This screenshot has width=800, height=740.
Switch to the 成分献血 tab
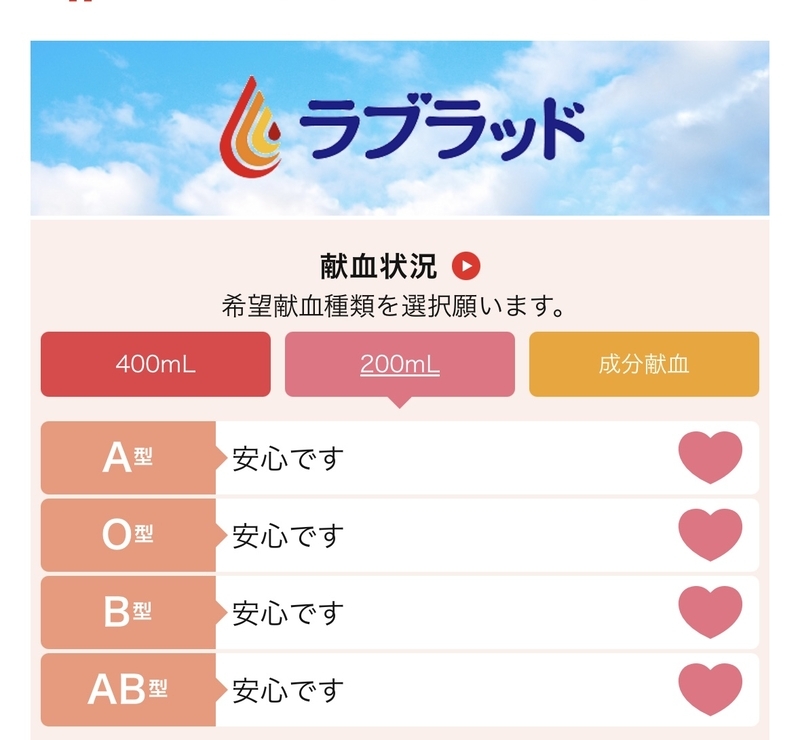coord(643,364)
